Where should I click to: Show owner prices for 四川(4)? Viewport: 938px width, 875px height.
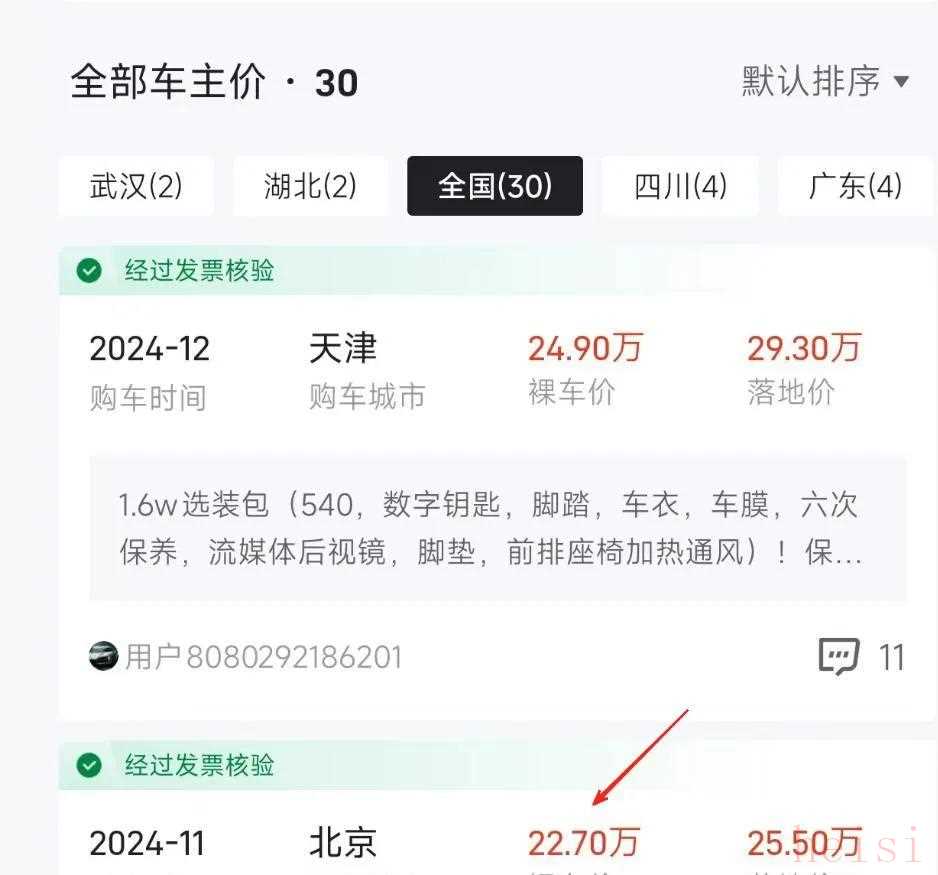(680, 186)
